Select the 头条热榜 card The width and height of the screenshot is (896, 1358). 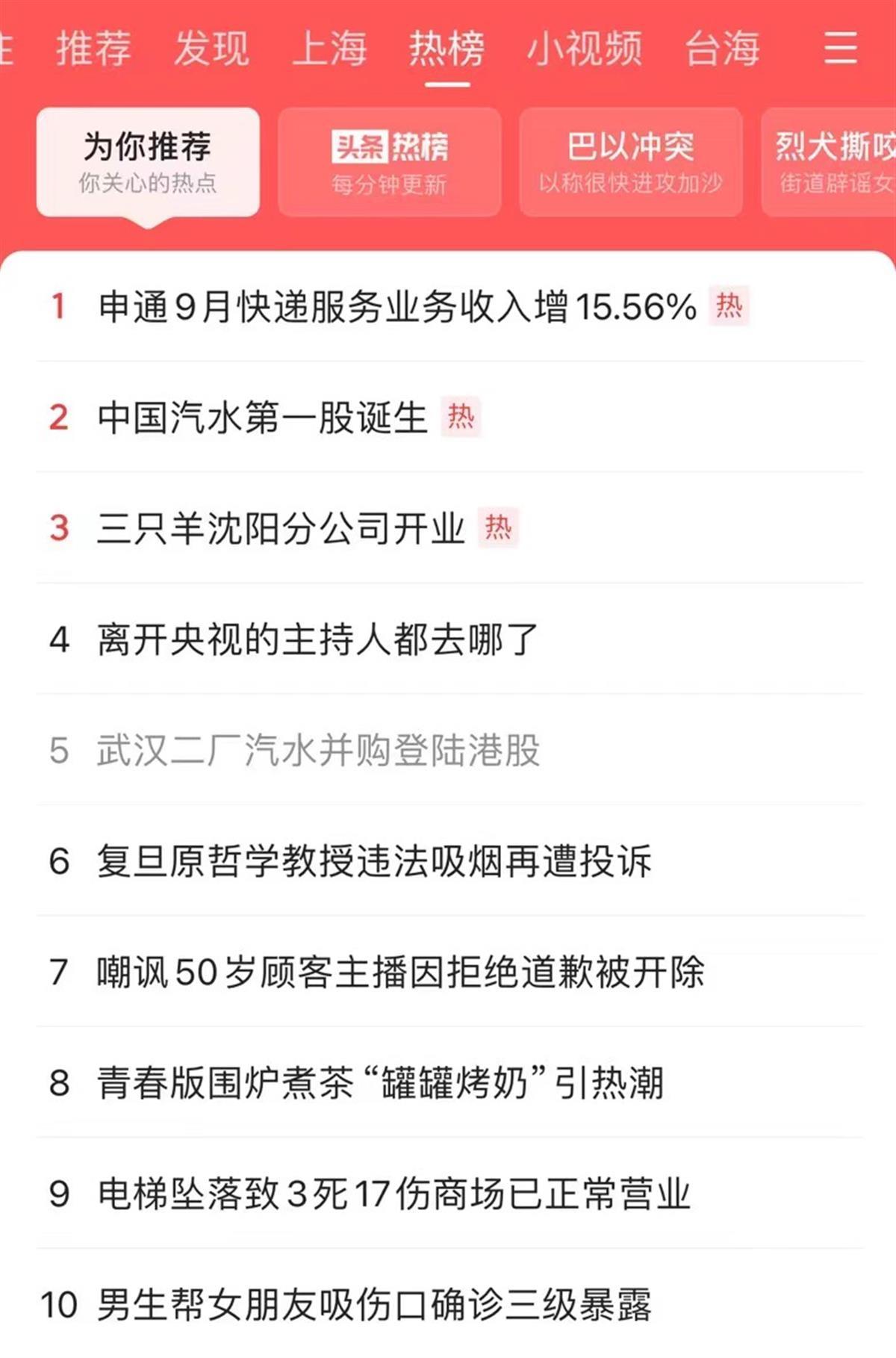[389, 162]
